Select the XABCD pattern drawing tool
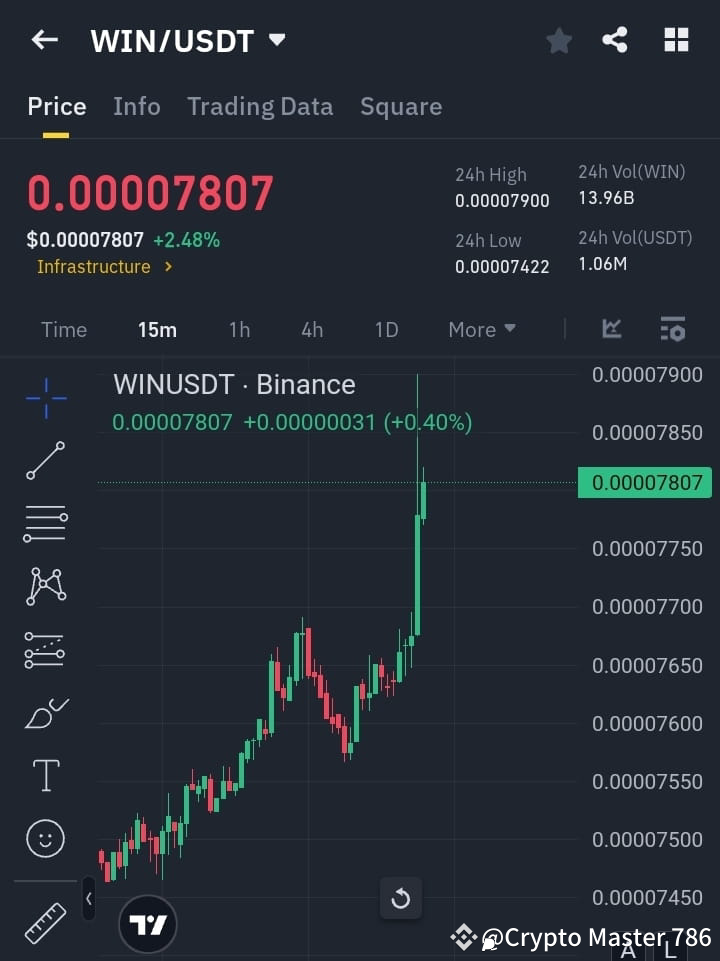 44,587
